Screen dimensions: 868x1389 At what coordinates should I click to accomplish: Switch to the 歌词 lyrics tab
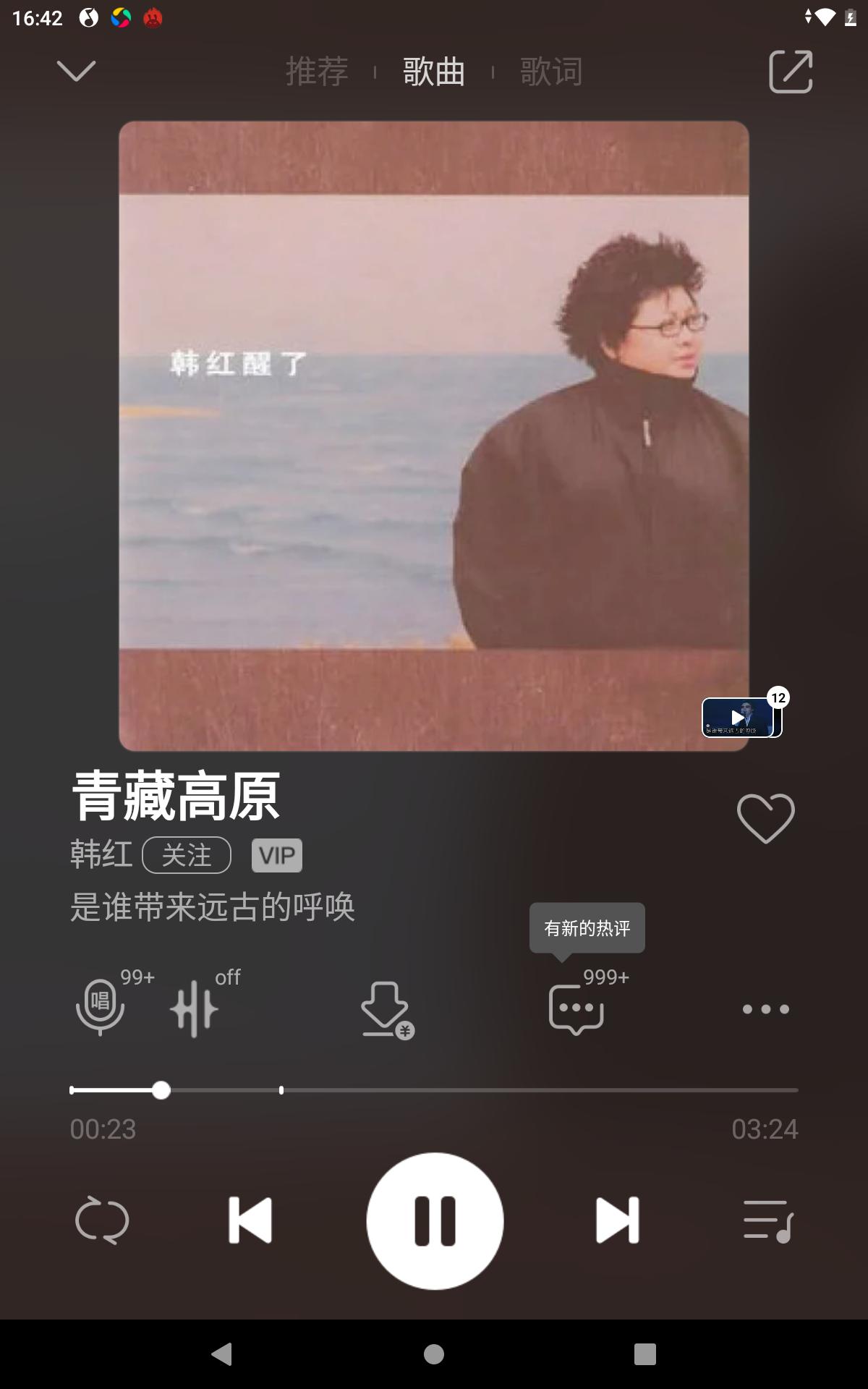pyautogui.click(x=550, y=70)
